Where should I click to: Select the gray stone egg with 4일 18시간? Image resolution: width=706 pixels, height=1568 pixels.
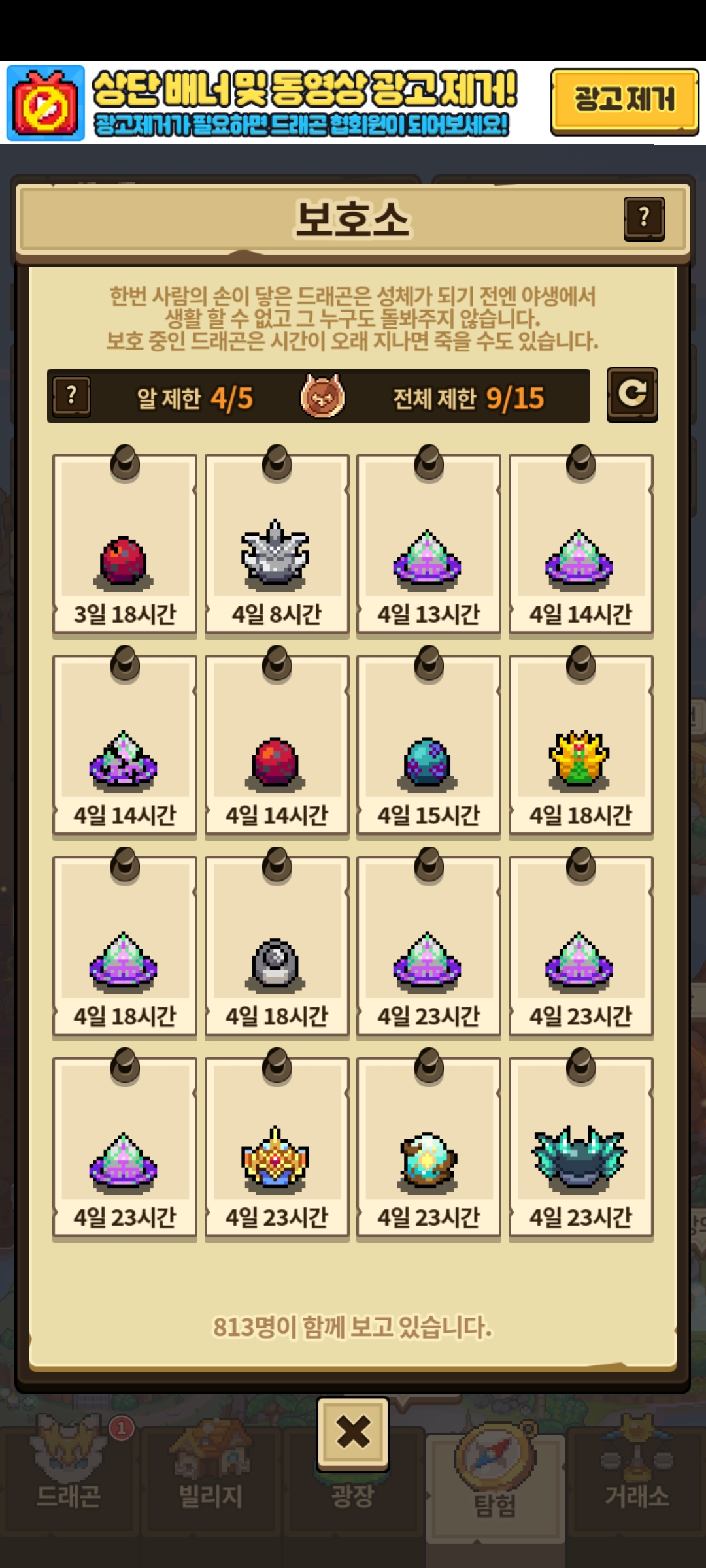(277, 947)
